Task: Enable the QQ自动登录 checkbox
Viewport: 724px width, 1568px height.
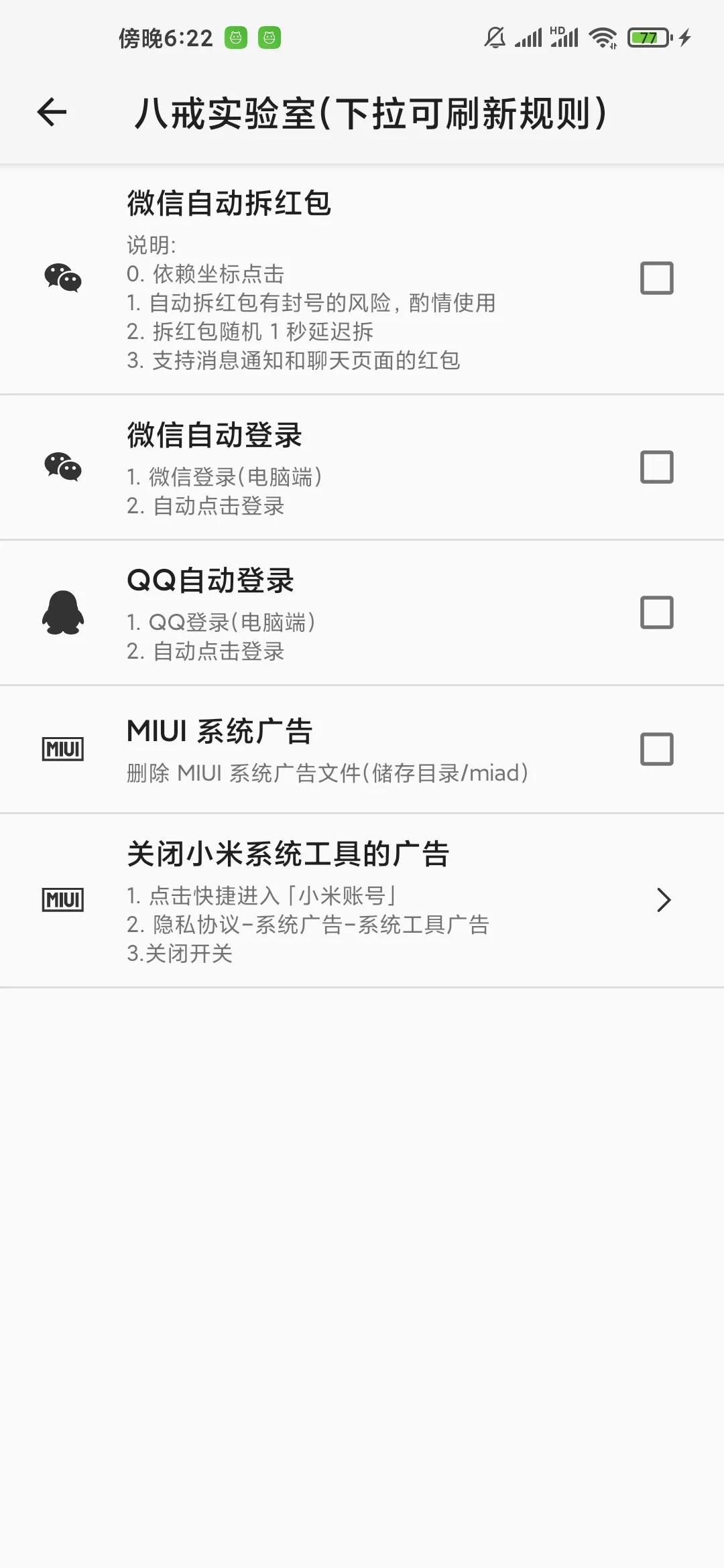Action: click(657, 612)
